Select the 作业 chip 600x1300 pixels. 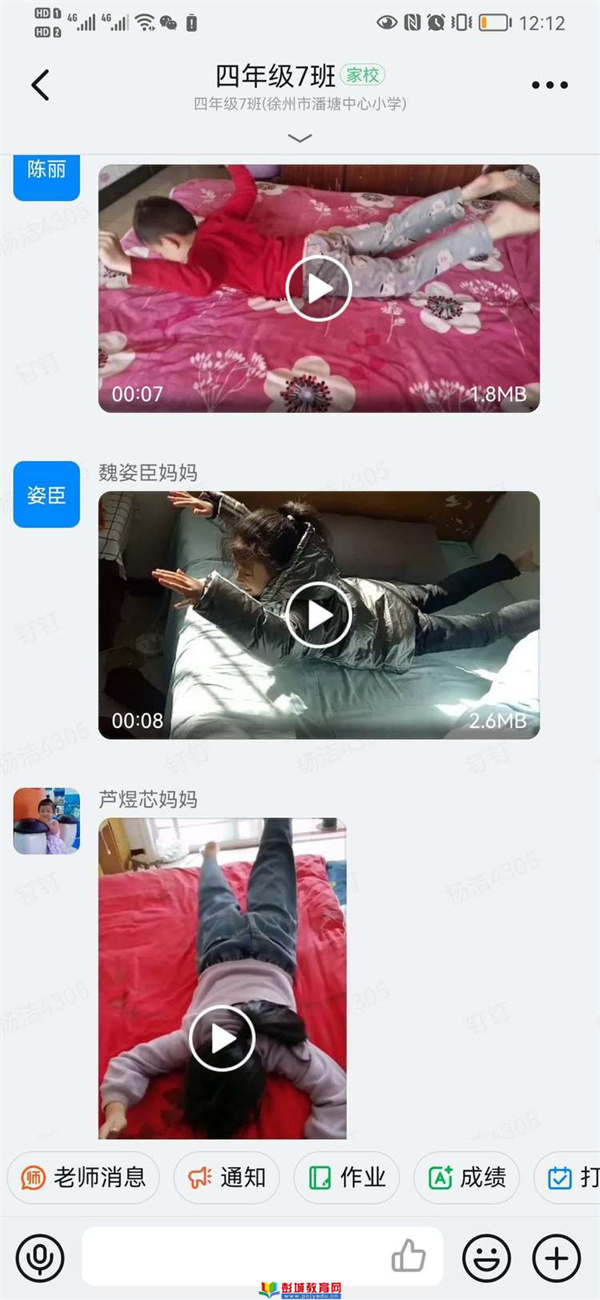point(346,1177)
